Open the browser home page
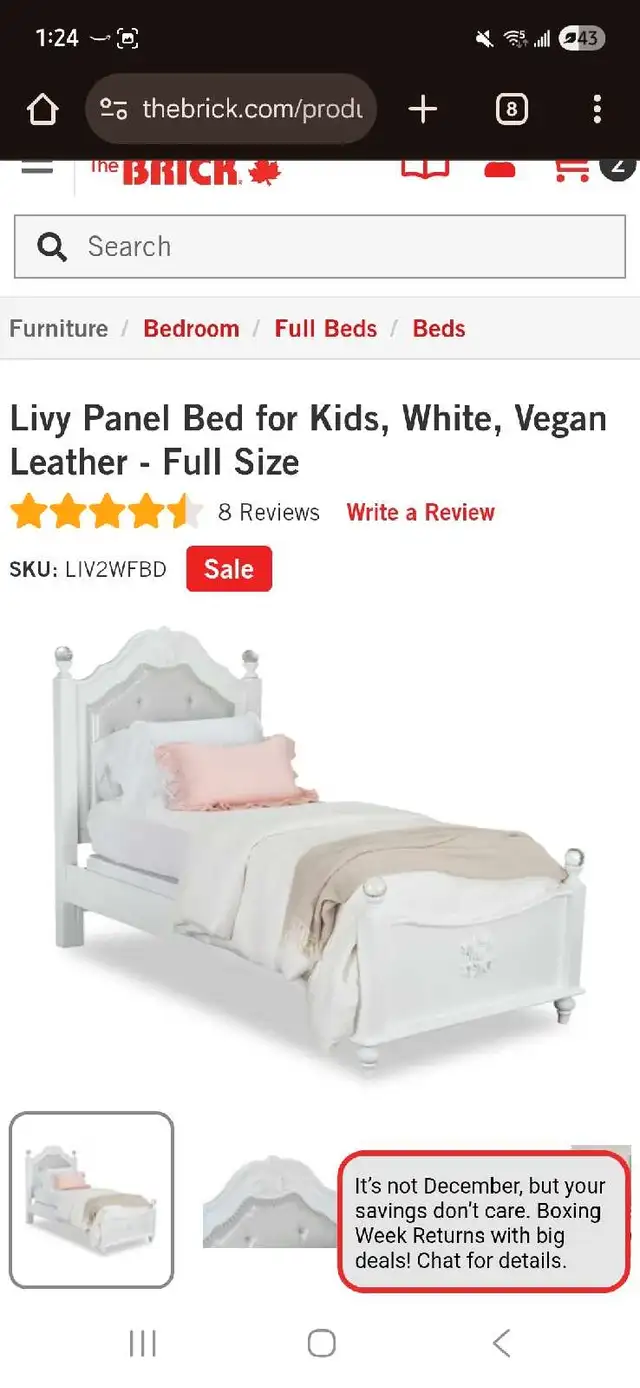640x1388 pixels. (43, 109)
